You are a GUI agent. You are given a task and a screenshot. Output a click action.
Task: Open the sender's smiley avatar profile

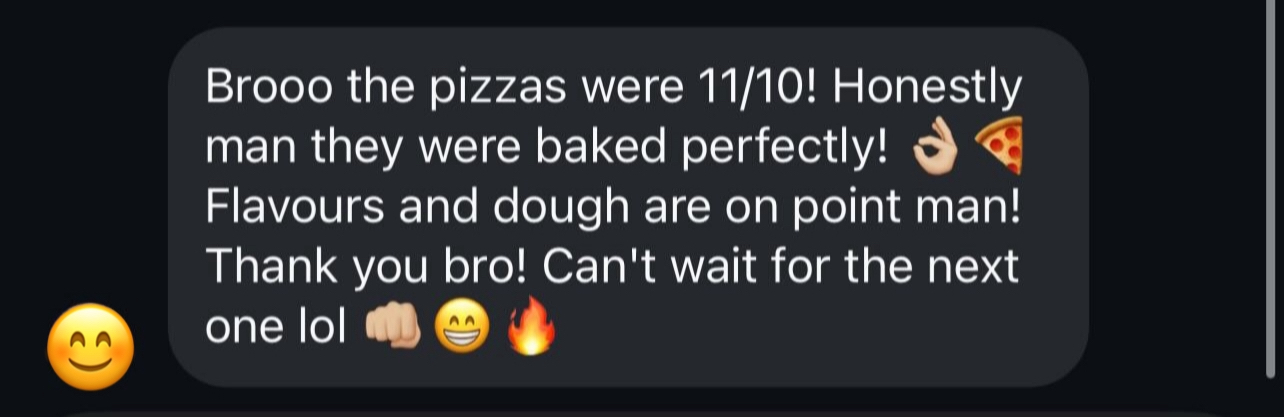(90, 347)
